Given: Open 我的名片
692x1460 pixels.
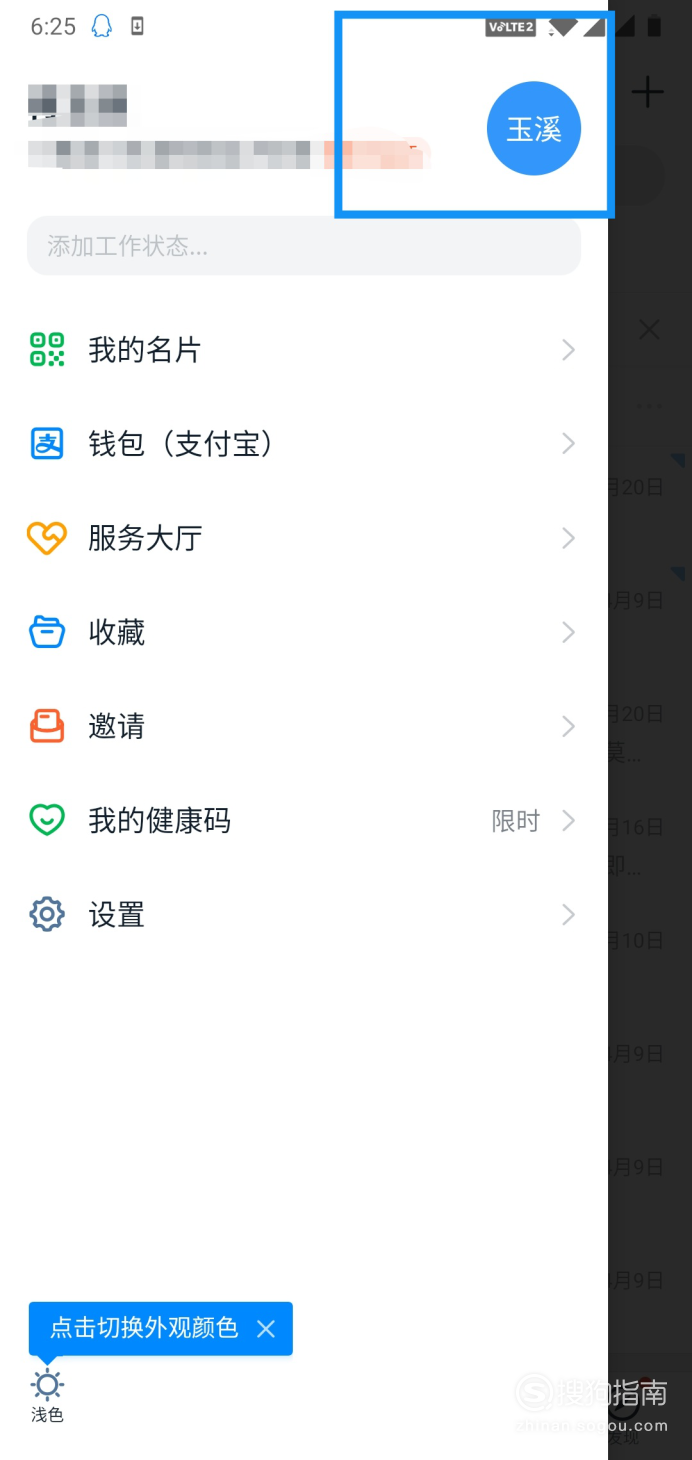Looking at the screenshot, I should (x=303, y=350).
